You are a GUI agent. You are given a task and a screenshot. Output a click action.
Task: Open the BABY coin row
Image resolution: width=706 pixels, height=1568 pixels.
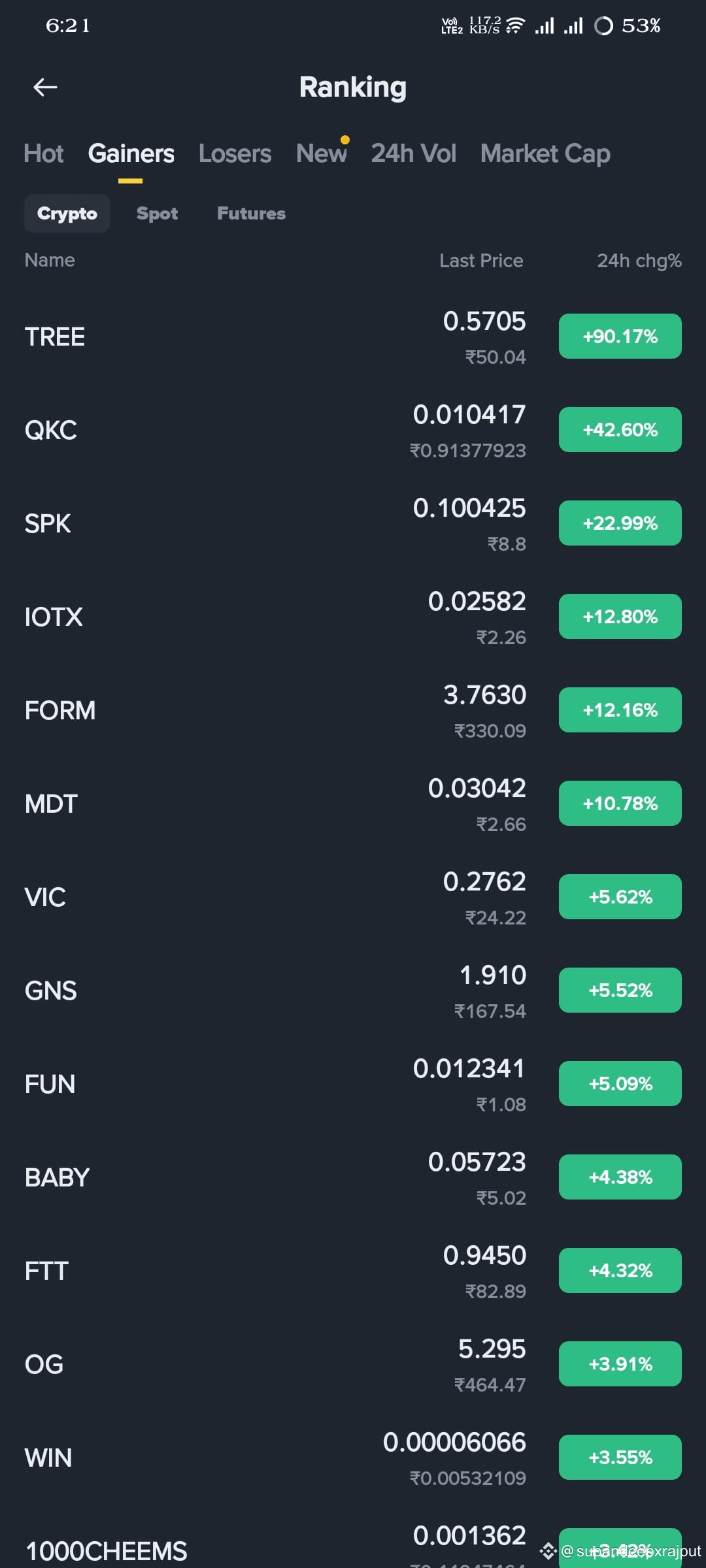pyautogui.click(x=353, y=1178)
